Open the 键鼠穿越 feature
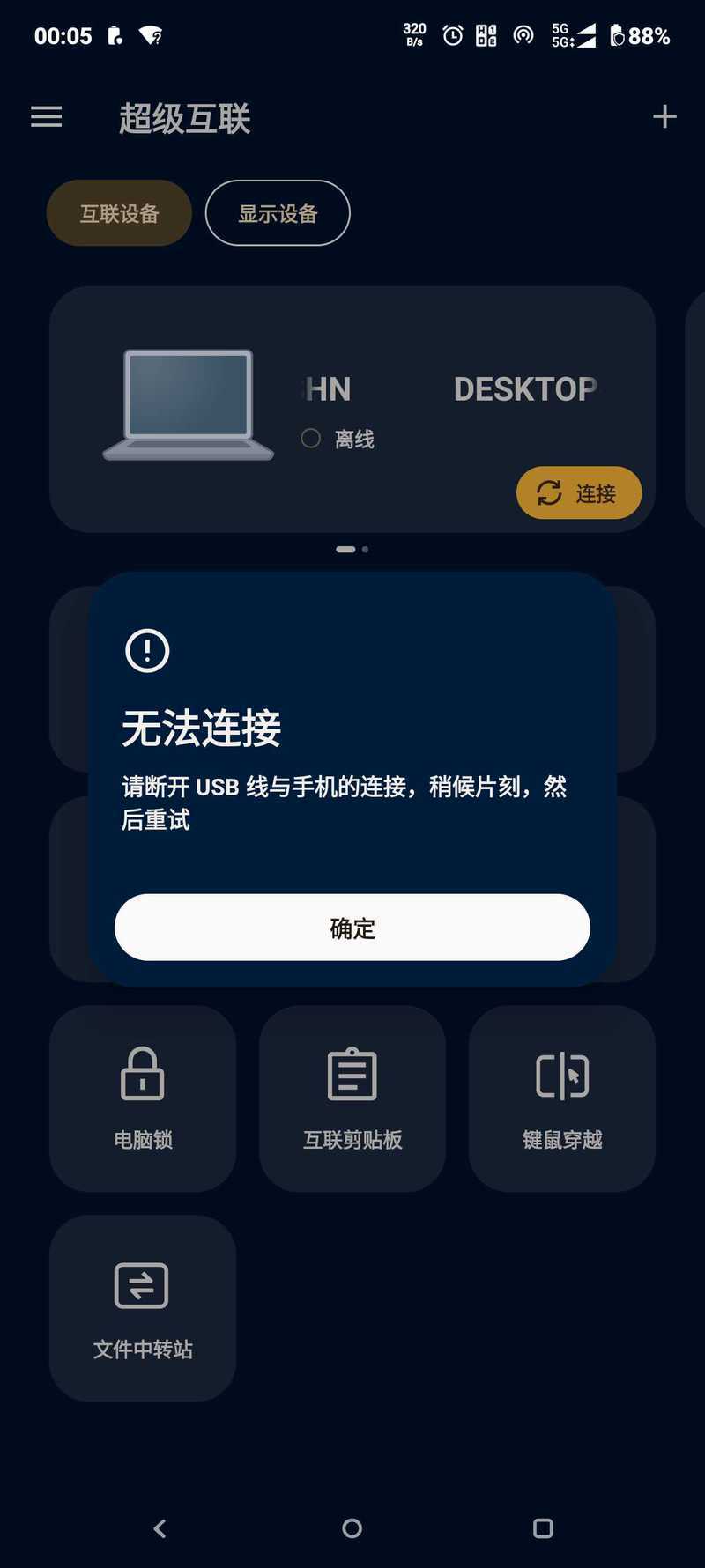The image size is (705, 1568). [x=562, y=1098]
